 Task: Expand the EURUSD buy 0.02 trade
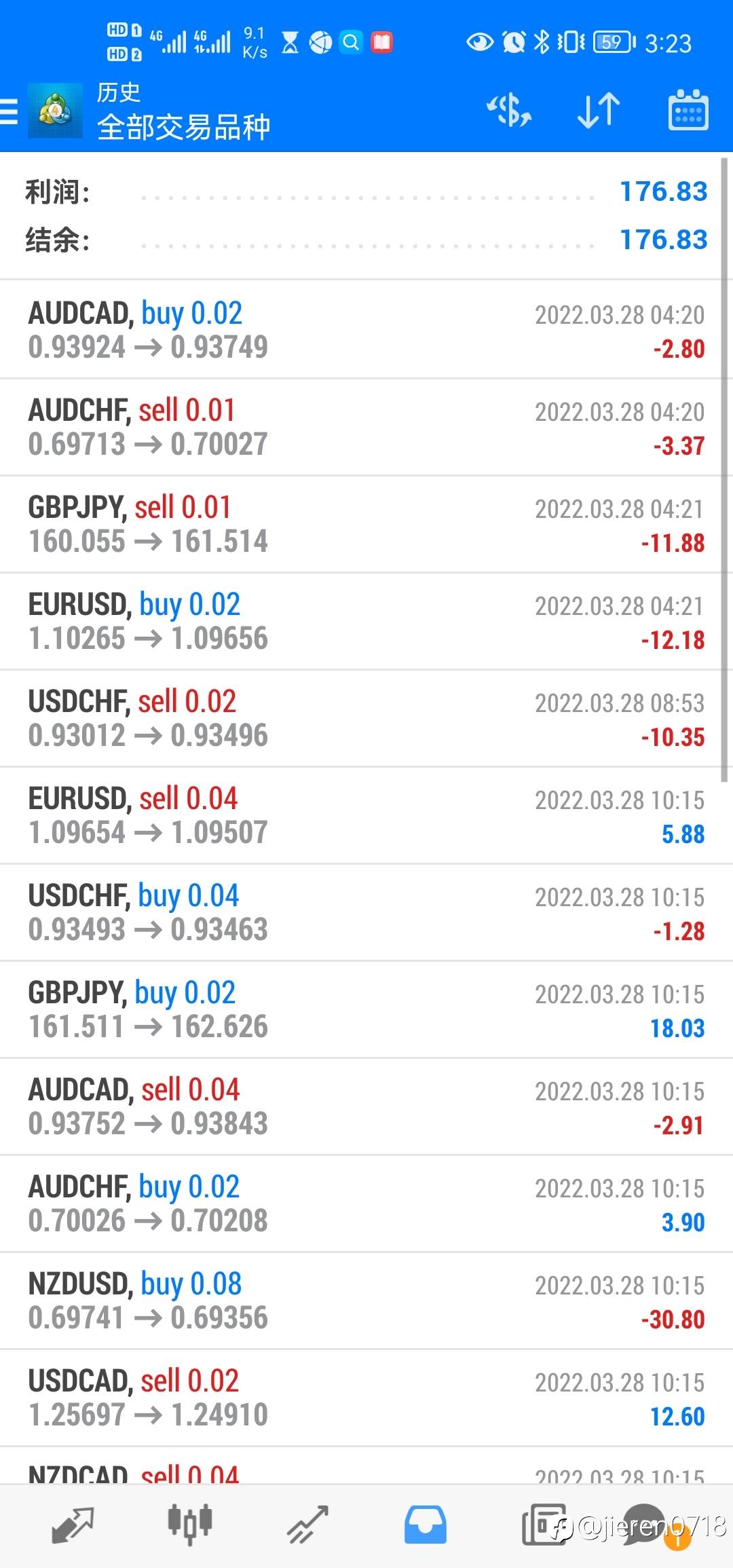(x=366, y=621)
